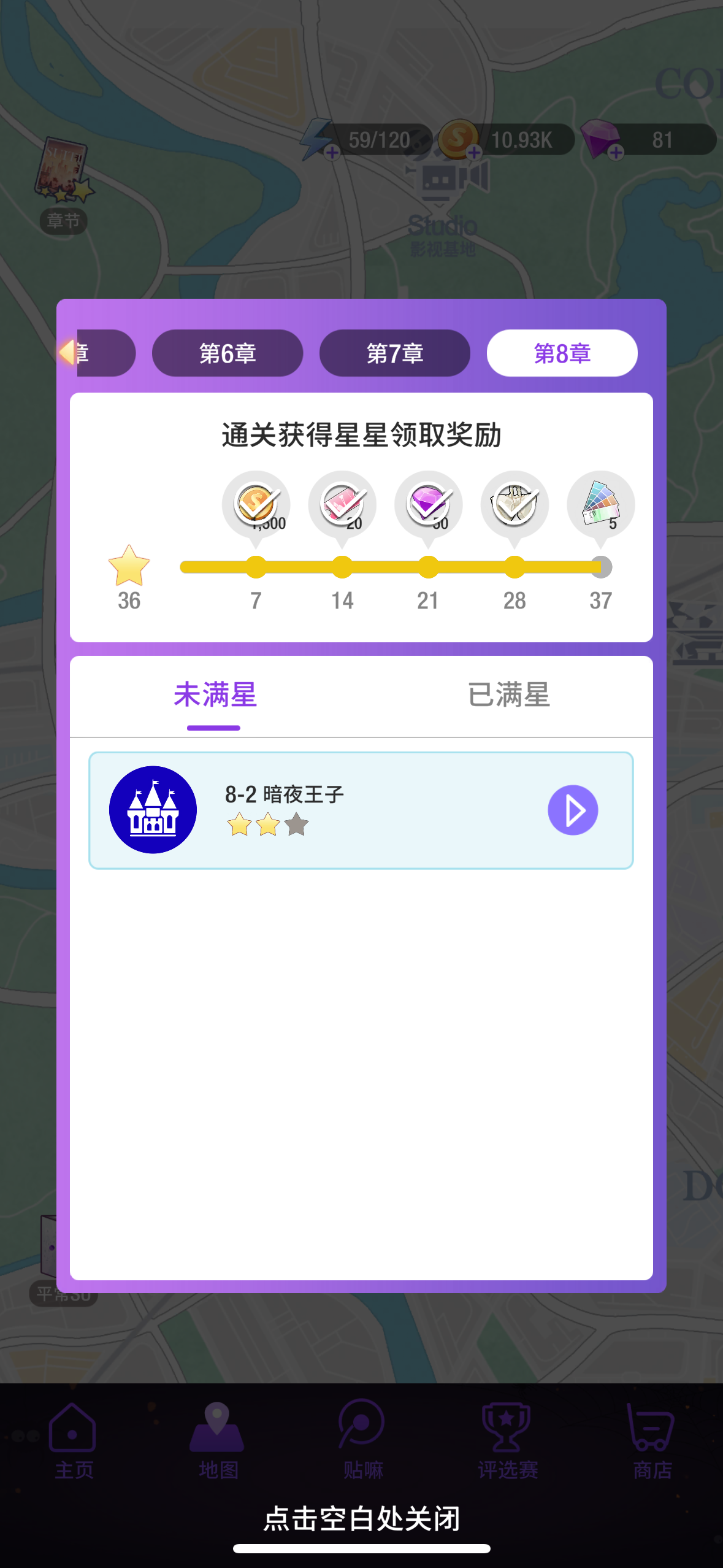Claim the coin reward at 7 stars
Image resolution: width=723 pixels, height=1568 pixels.
256,505
